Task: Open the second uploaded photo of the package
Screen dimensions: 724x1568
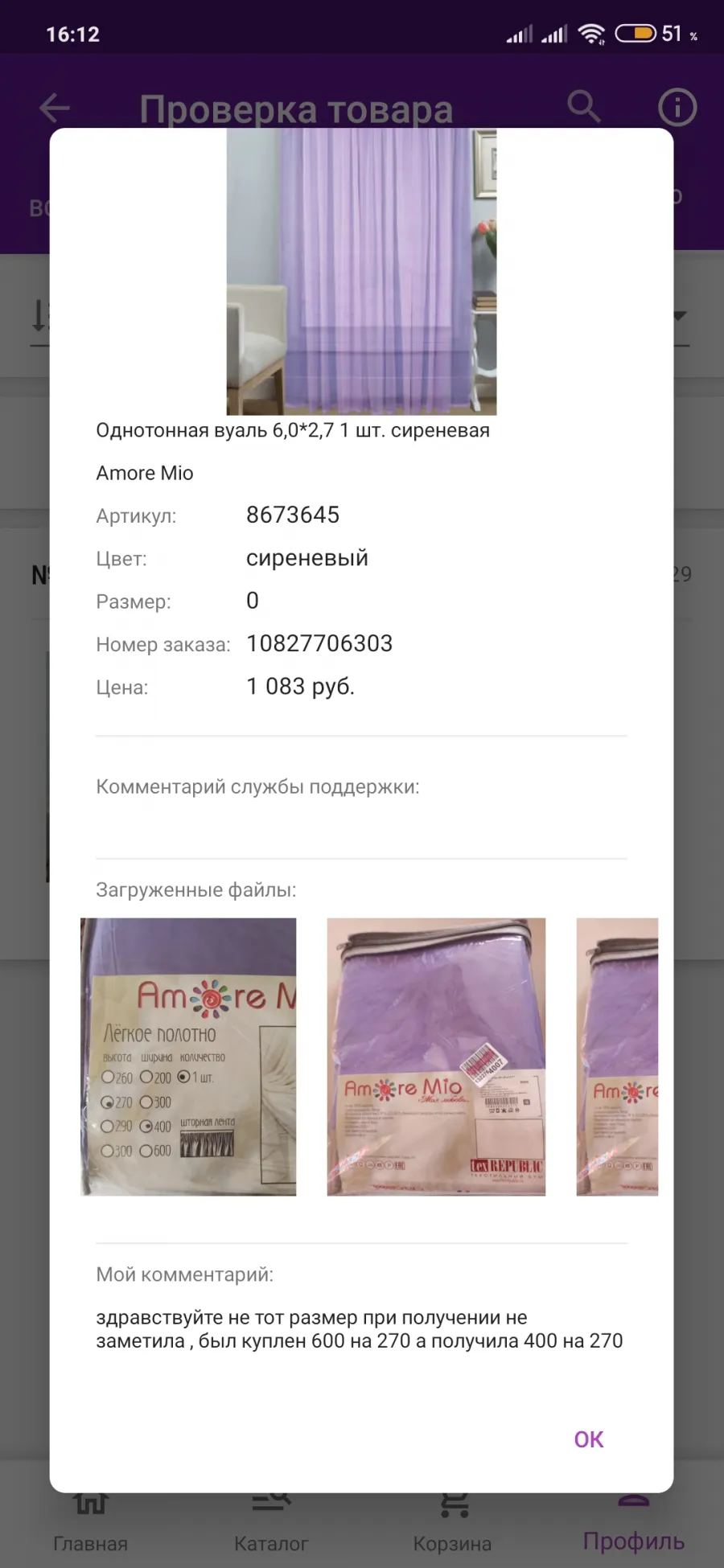Action: click(x=436, y=1057)
